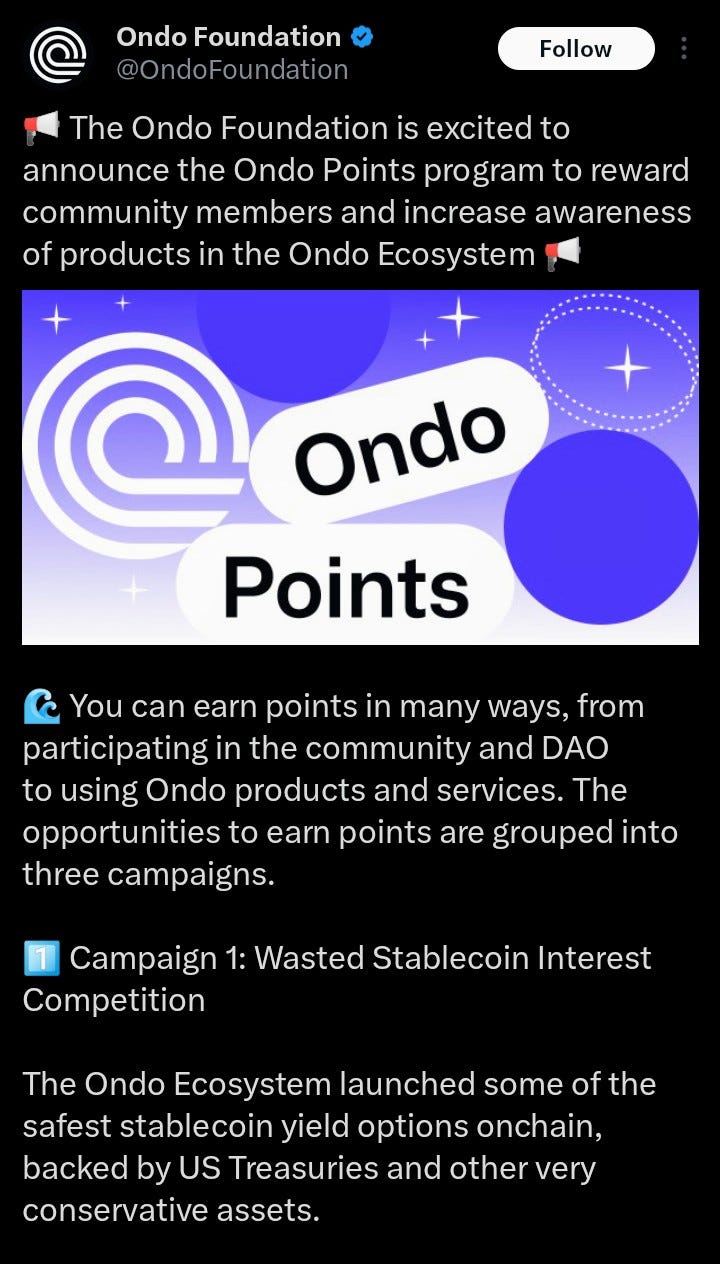Tap the @OndoFoundation handle
This screenshot has height=1264, width=720.
tap(232, 70)
